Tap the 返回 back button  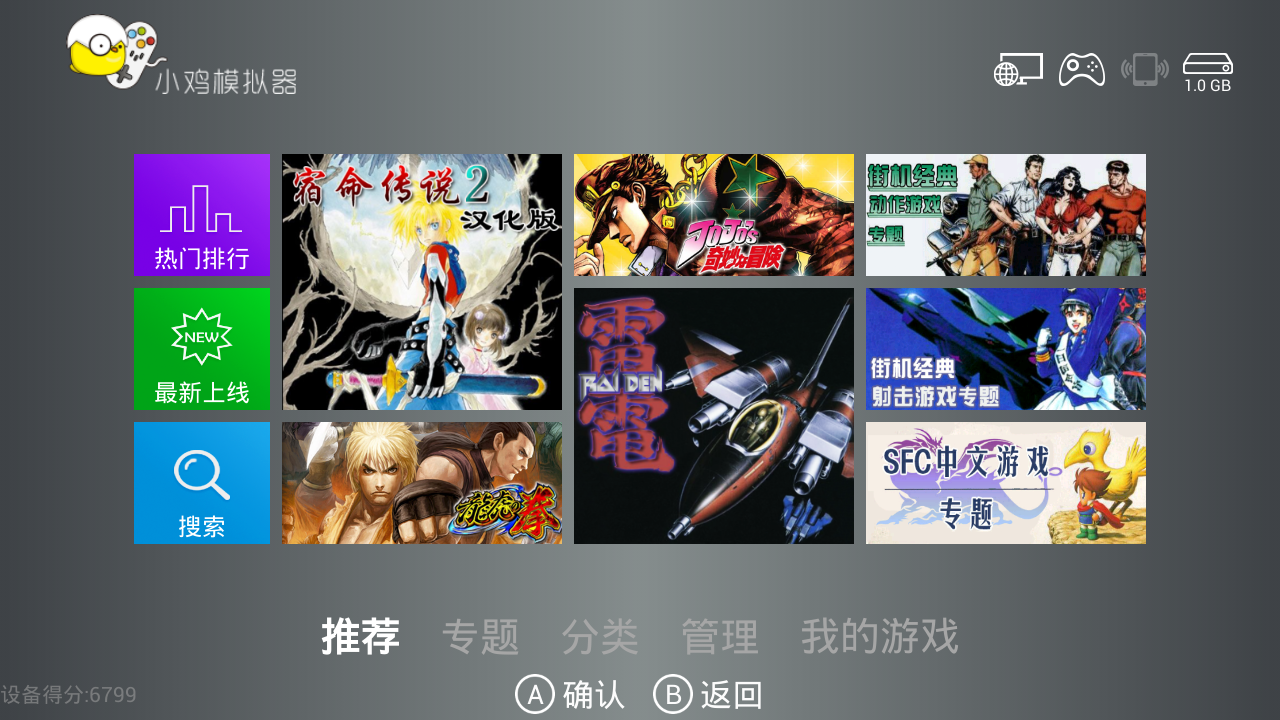click(x=708, y=695)
